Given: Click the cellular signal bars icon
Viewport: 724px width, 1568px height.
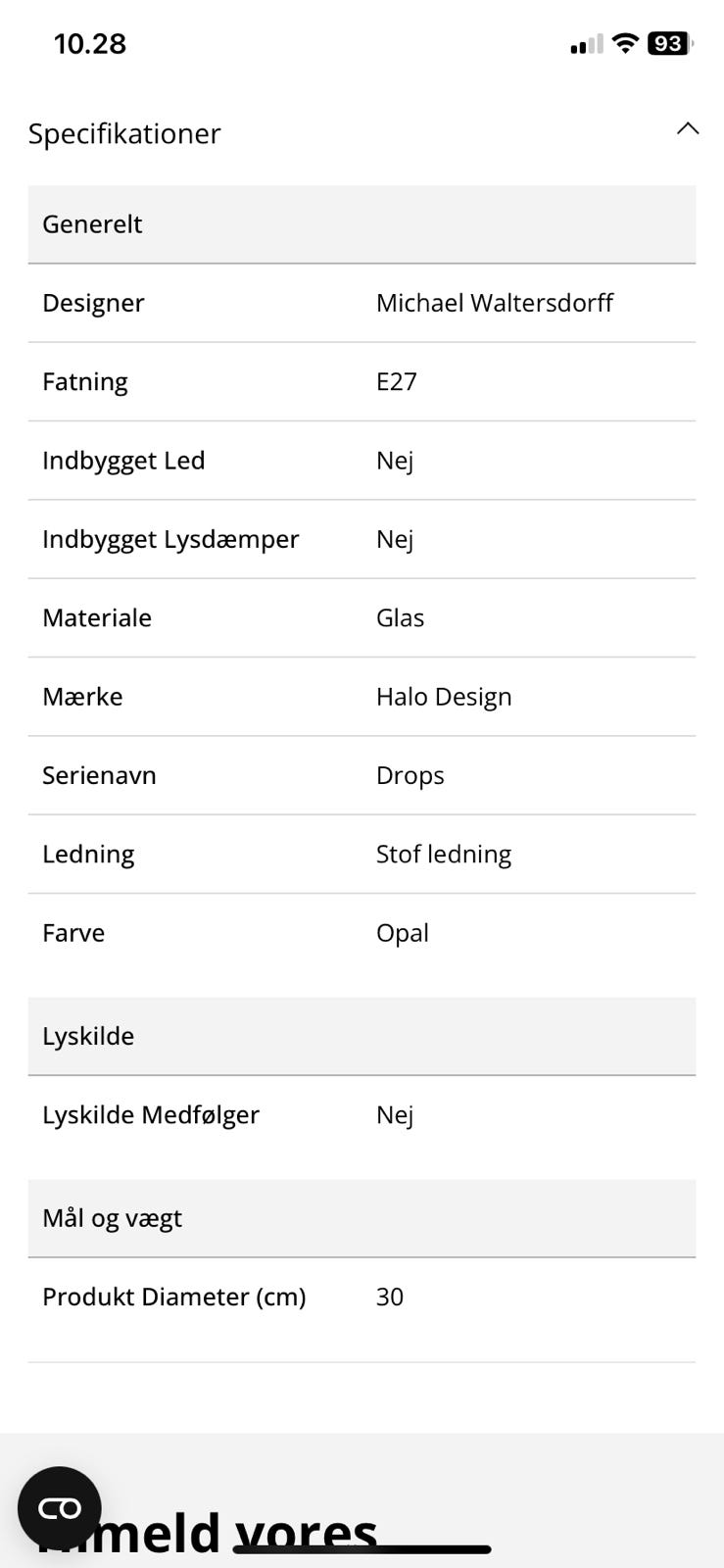Looking at the screenshot, I should (x=580, y=45).
